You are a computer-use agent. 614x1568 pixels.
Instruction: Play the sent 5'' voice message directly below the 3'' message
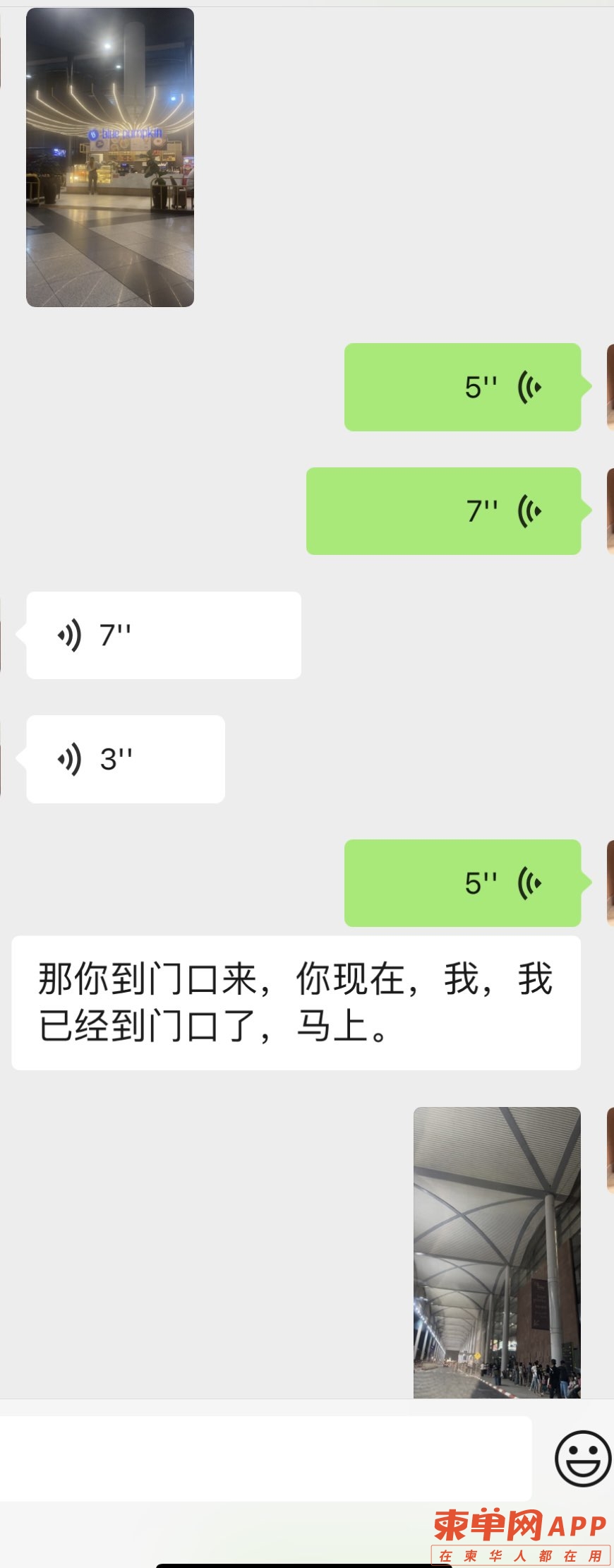coord(462,883)
